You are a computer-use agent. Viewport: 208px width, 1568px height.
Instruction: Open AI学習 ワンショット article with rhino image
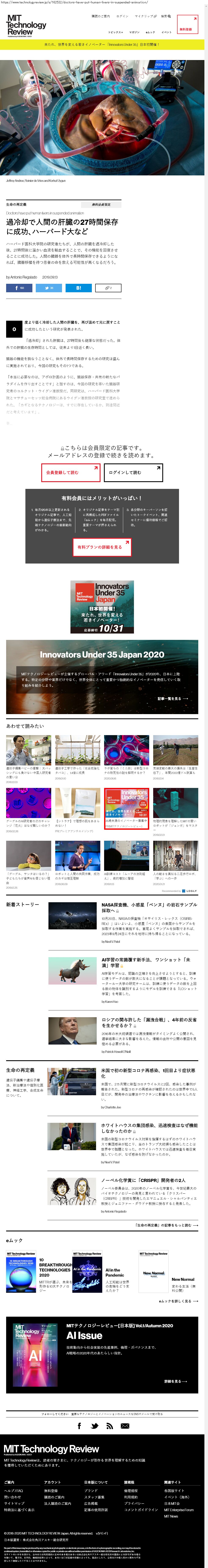(x=149, y=962)
